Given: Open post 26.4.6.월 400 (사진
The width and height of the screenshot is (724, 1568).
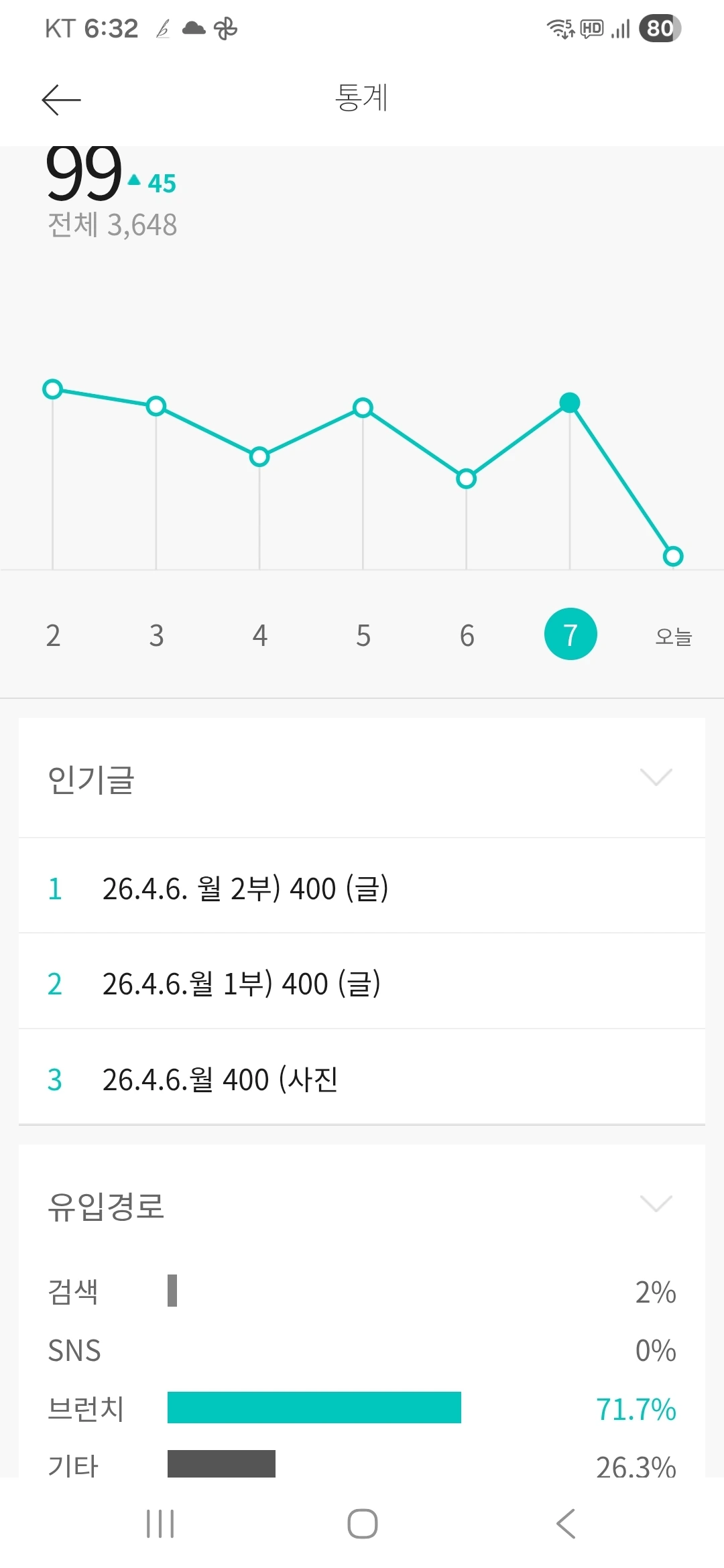Looking at the screenshot, I should click(x=220, y=1080).
